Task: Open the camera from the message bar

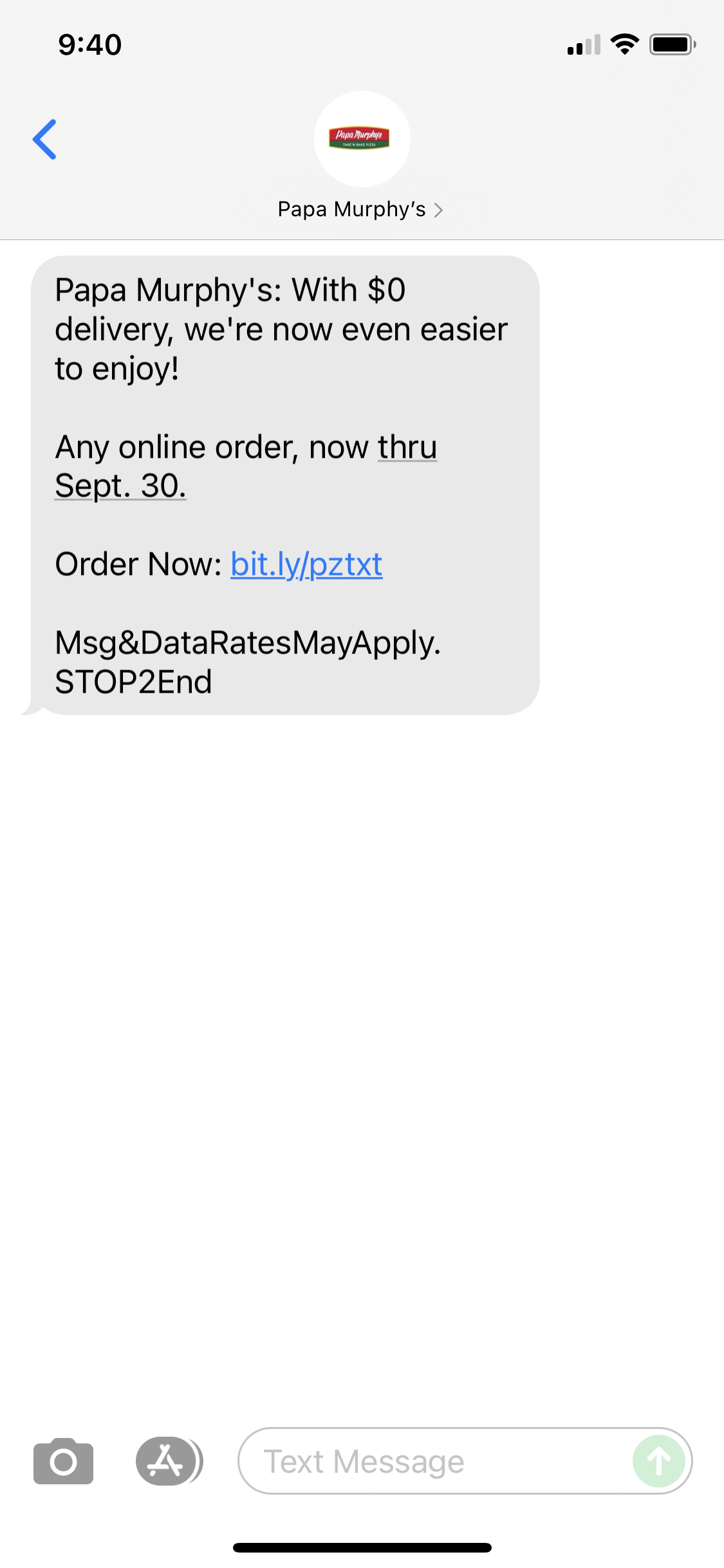Action: click(x=62, y=1460)
